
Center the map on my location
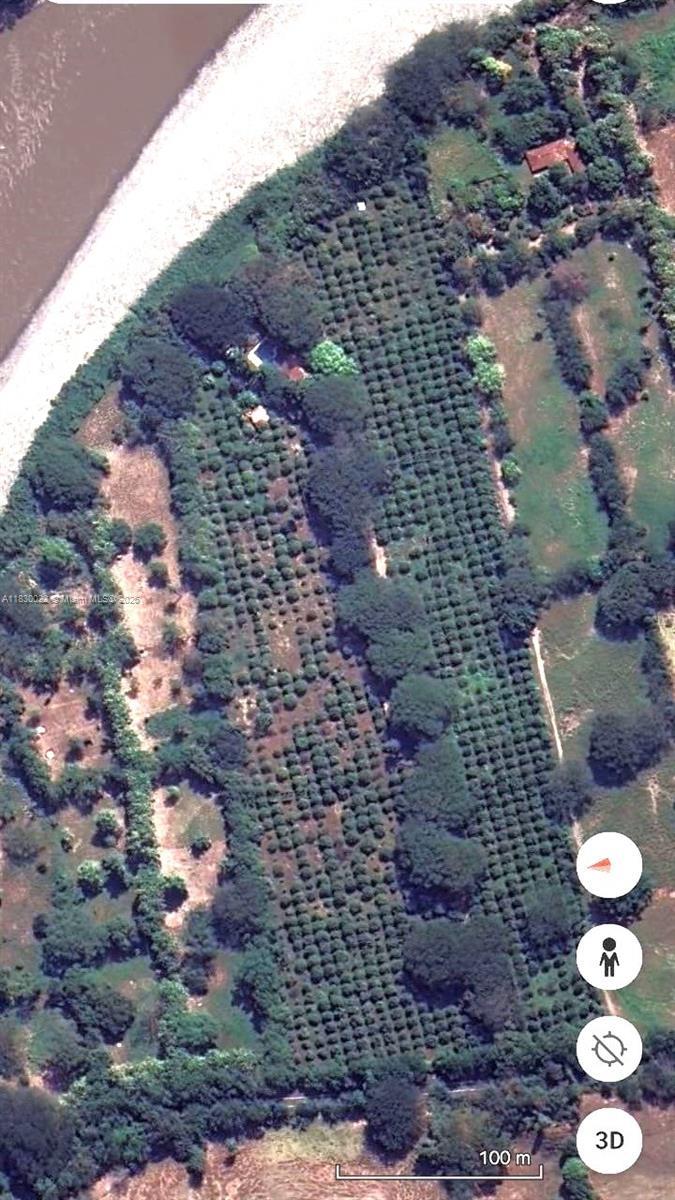[609, 1049]
